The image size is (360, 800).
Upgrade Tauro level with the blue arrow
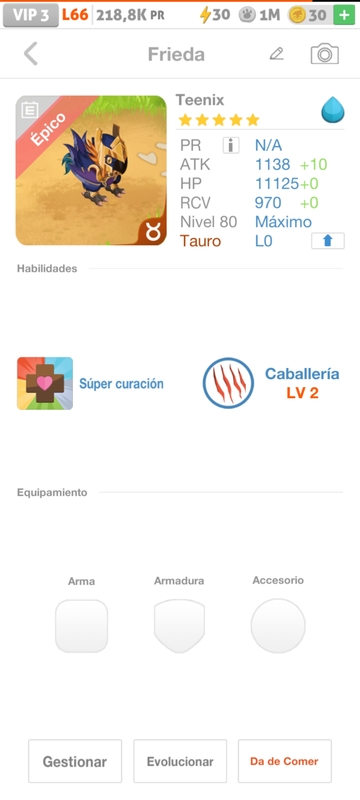328,241
